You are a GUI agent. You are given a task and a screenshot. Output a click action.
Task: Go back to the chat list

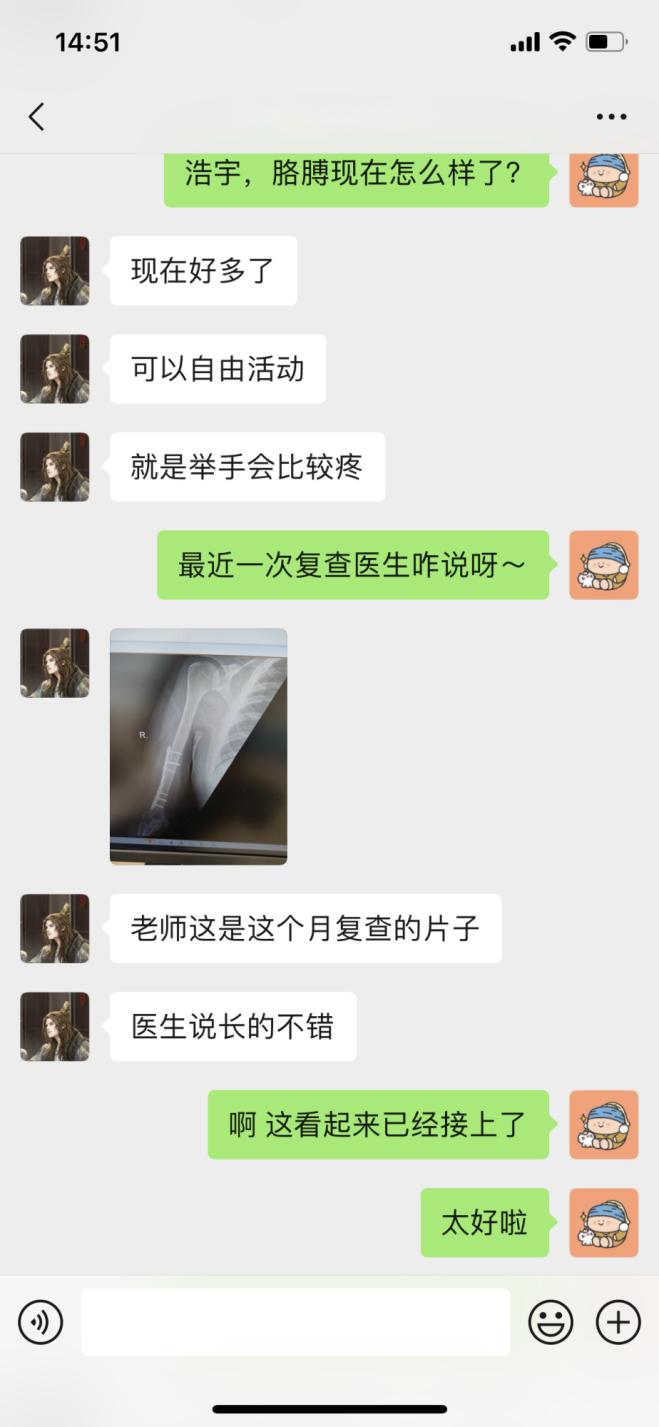pyautogui.click(x=37, y=117)
